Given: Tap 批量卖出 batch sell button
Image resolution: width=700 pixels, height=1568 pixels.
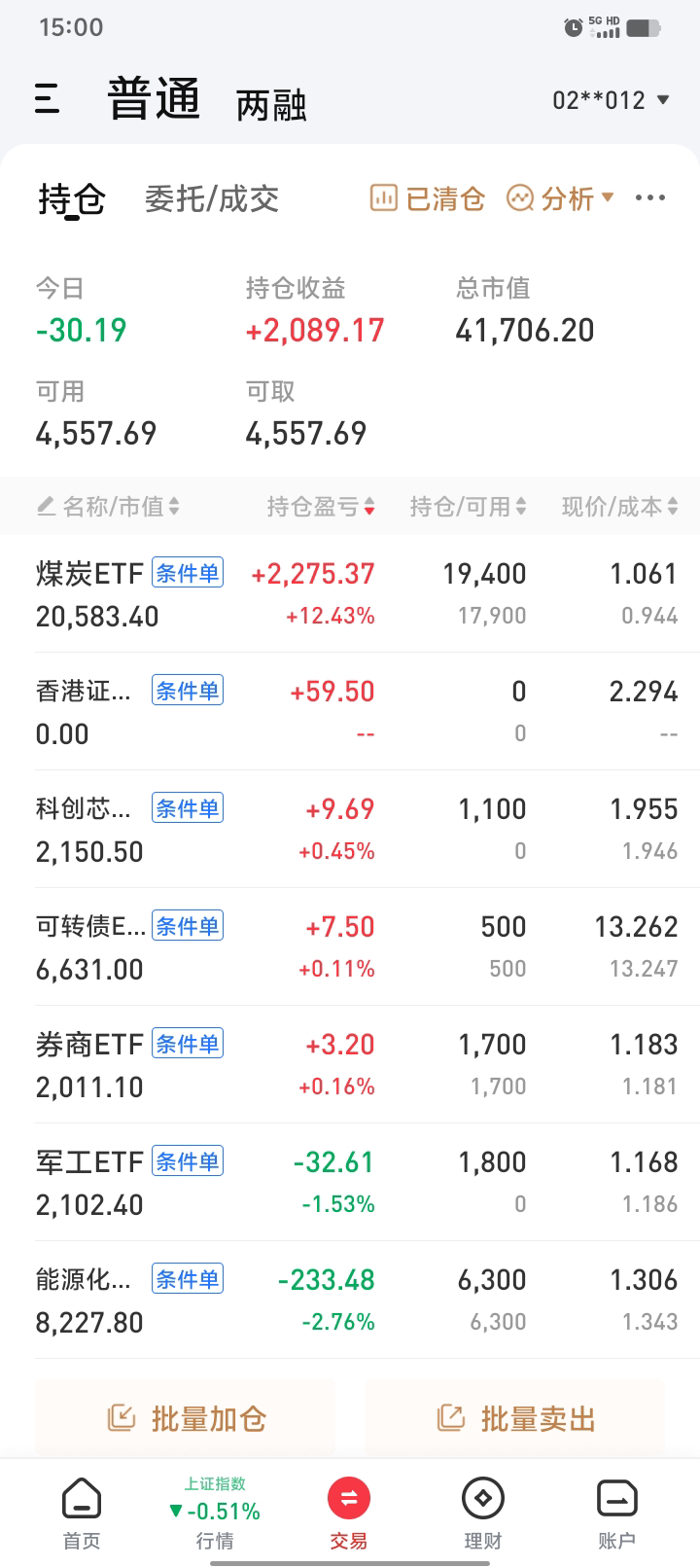Looking at the screenshot, I should (x=515, y=1419).
